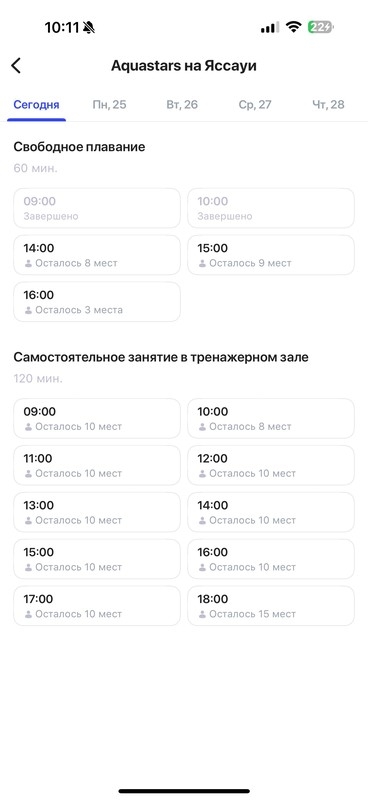
Task: Pick the 12:00 gym session slot
Action: pos(271,465)
